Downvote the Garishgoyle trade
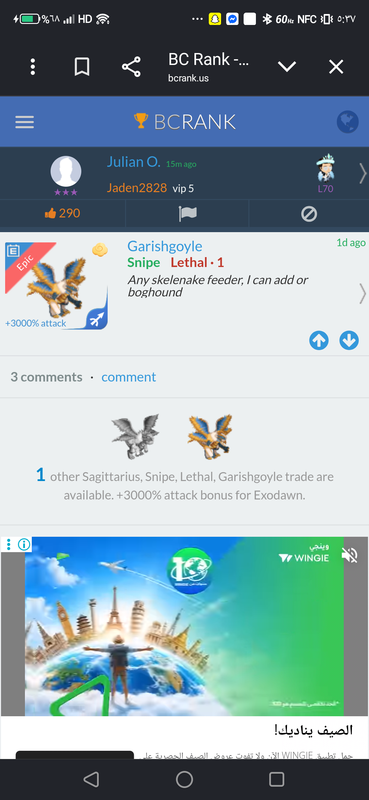The width and height of the screenshot is (369, 800). 349,340
